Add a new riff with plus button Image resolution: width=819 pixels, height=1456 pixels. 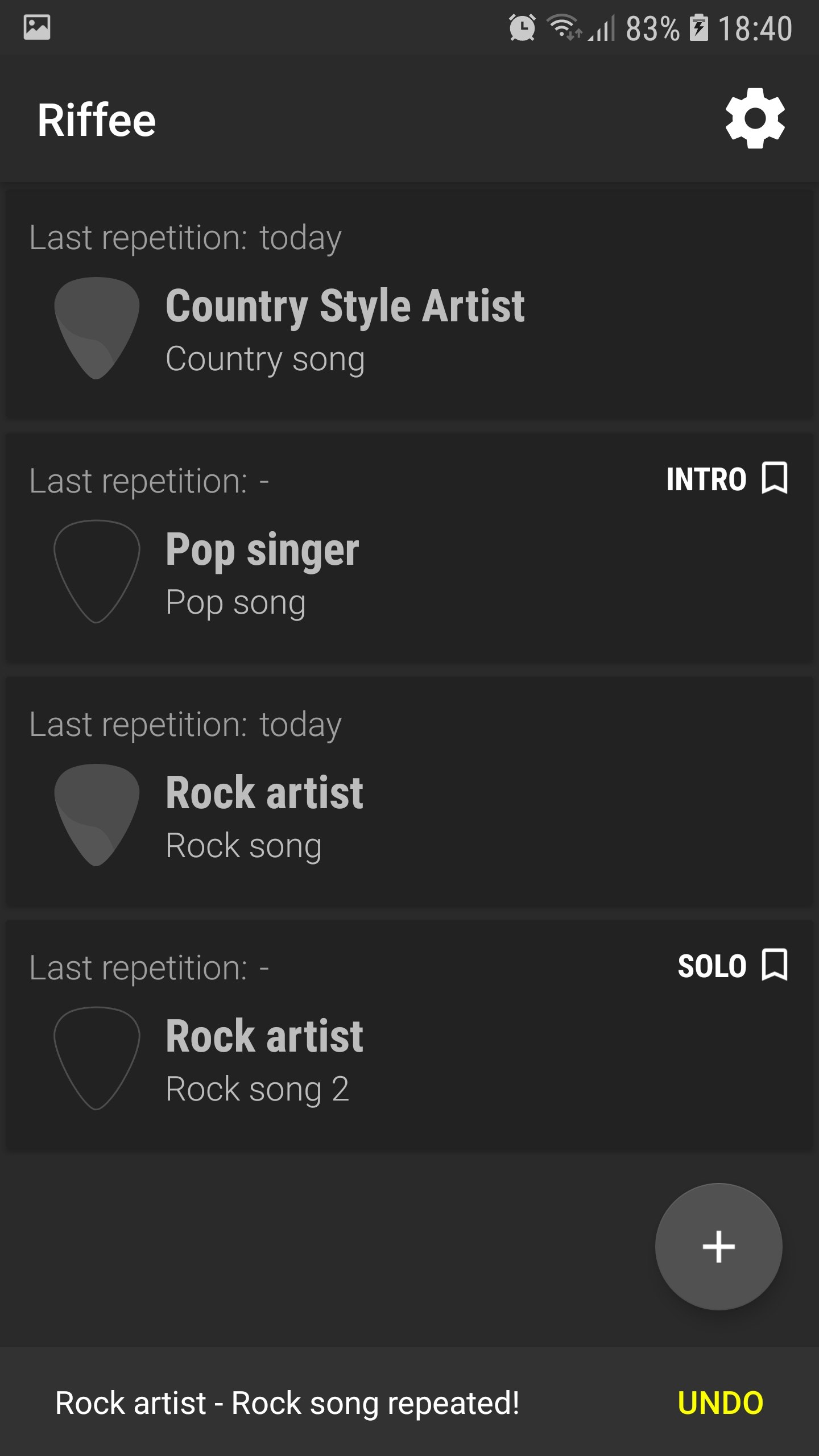(x=718, y=1246)
